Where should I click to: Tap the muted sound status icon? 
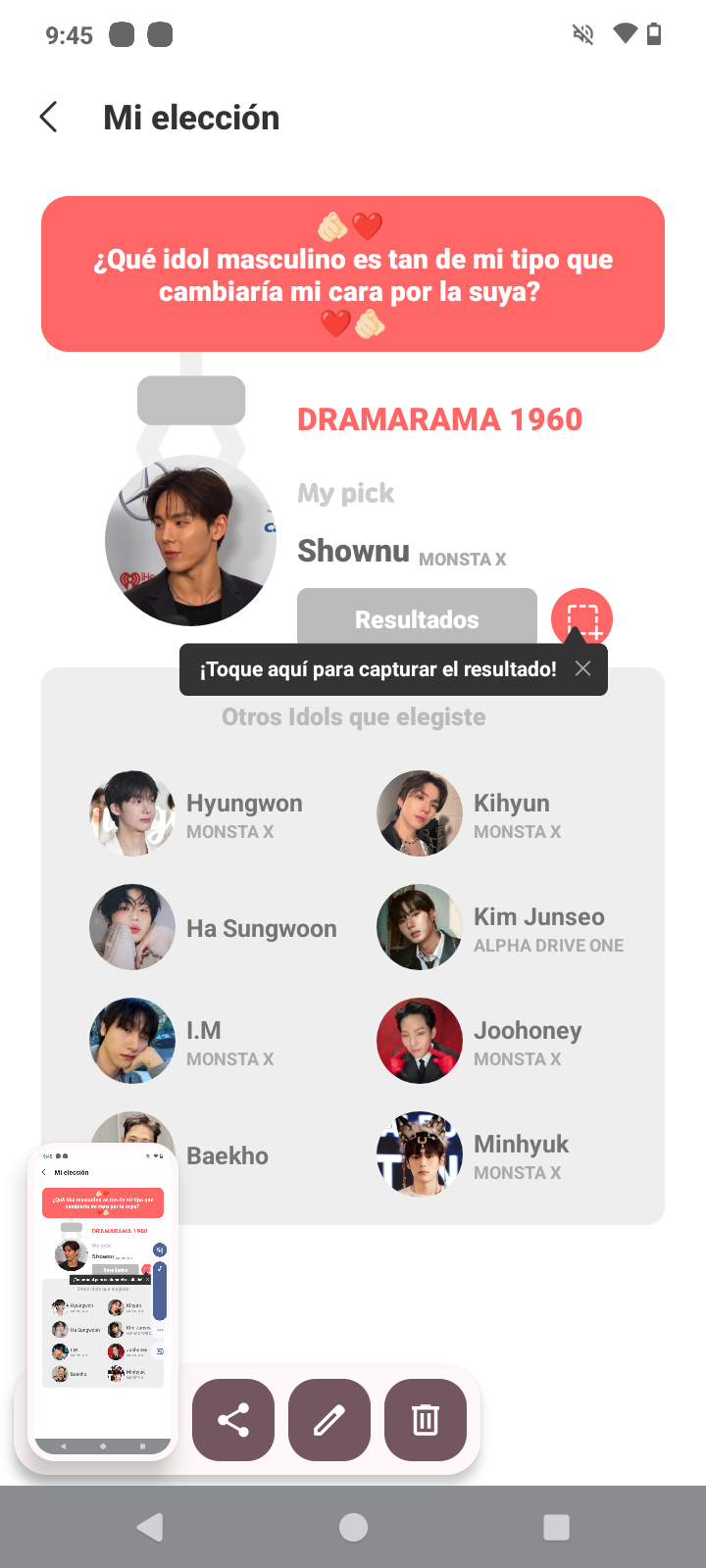[582, 34]
